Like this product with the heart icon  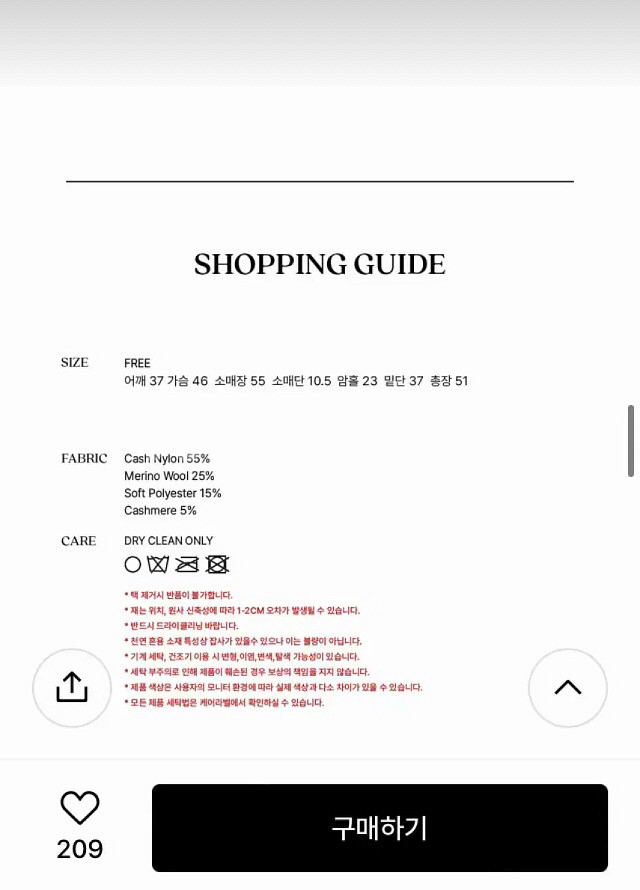point(80,808)
